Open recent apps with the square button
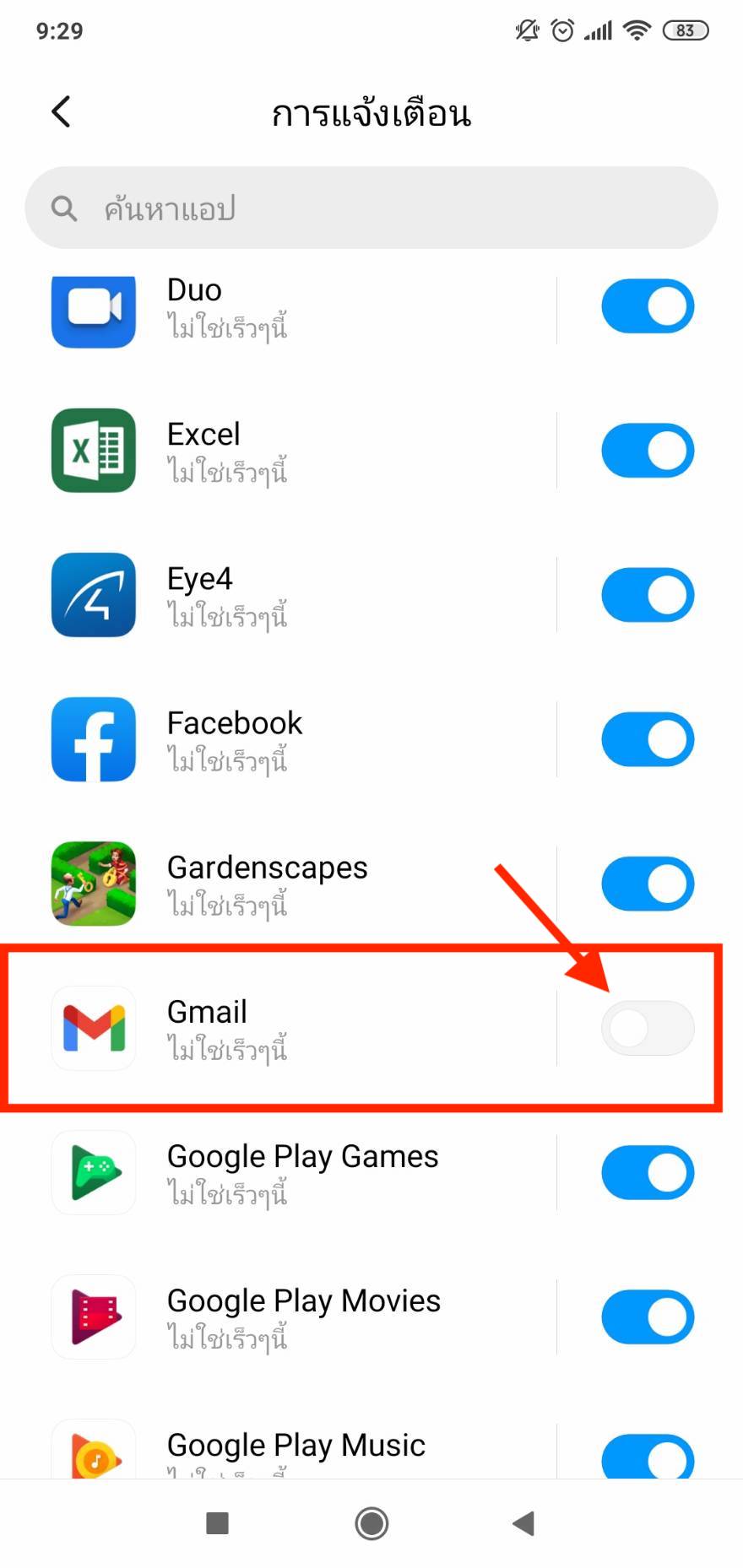 click(218, 1523)
